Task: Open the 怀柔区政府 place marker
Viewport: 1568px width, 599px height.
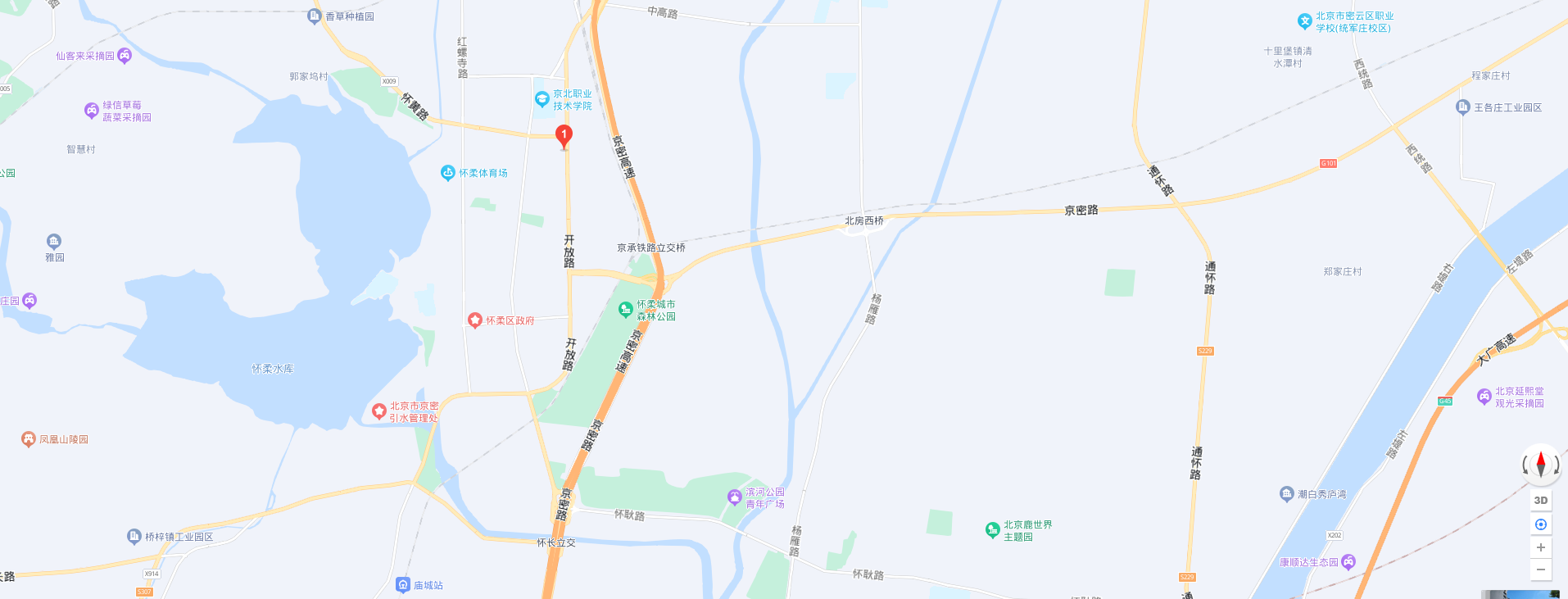Action: [475, 320]
